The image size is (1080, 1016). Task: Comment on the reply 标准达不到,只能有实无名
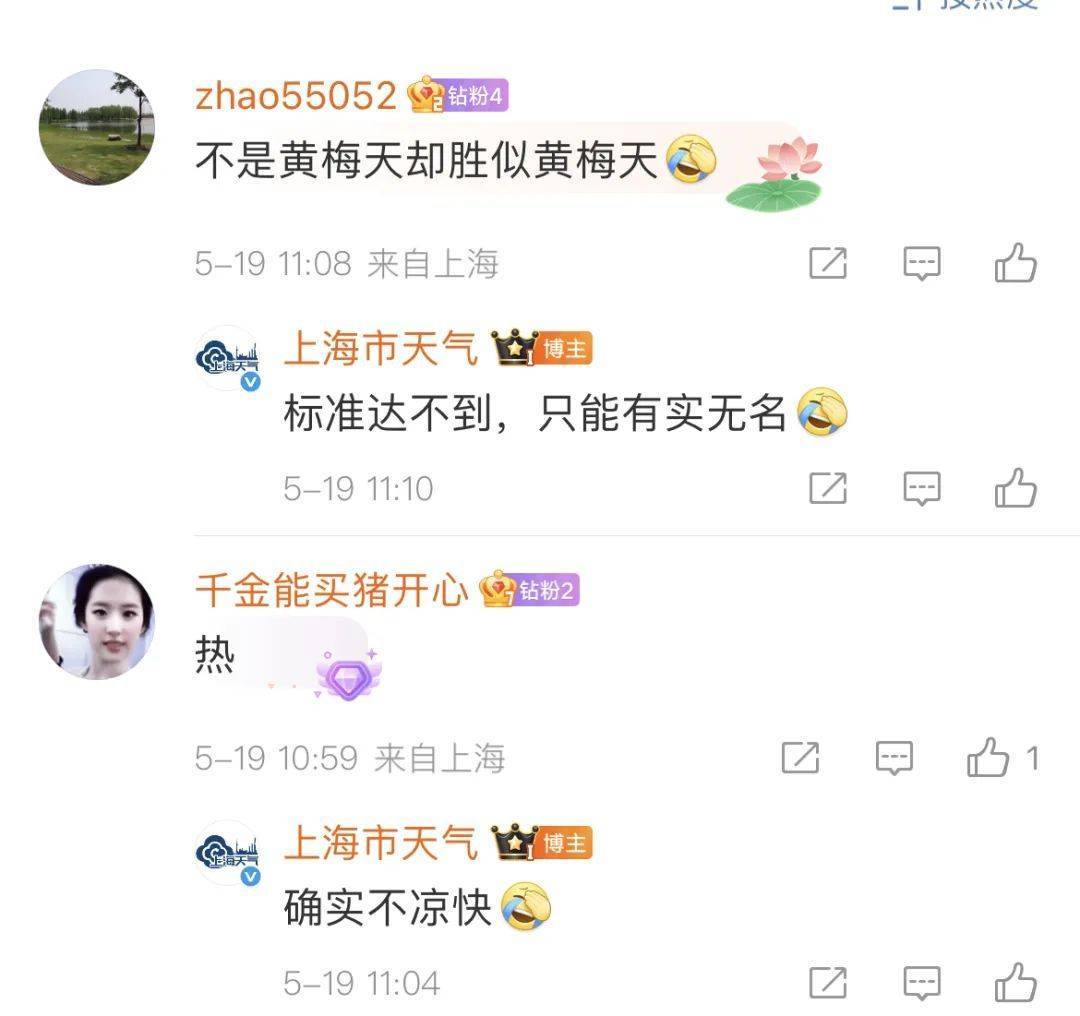coord(922,488)
